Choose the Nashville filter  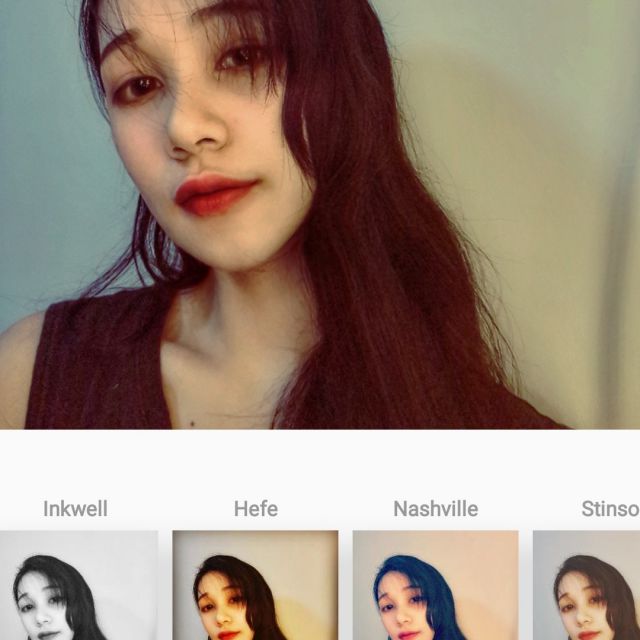(435, 585)
